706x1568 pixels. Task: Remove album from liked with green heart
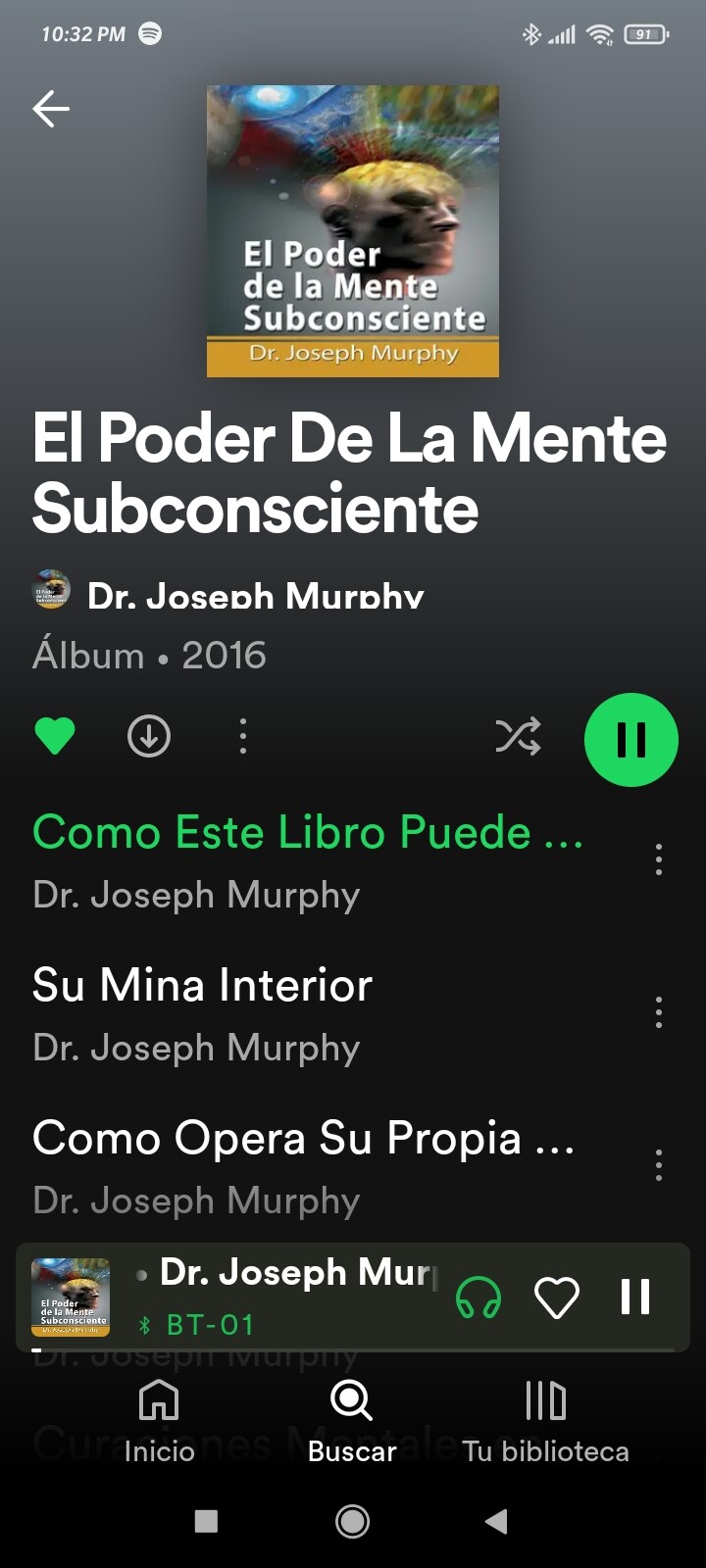[55, 736]
